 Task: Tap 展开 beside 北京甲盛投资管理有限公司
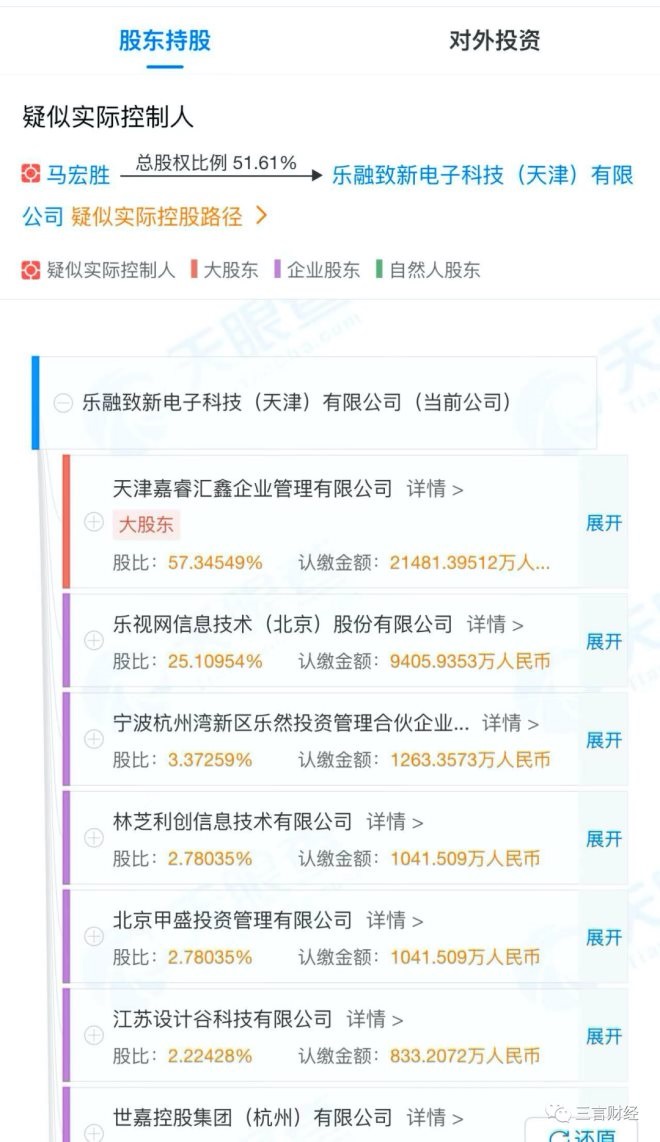coord(604,937)
